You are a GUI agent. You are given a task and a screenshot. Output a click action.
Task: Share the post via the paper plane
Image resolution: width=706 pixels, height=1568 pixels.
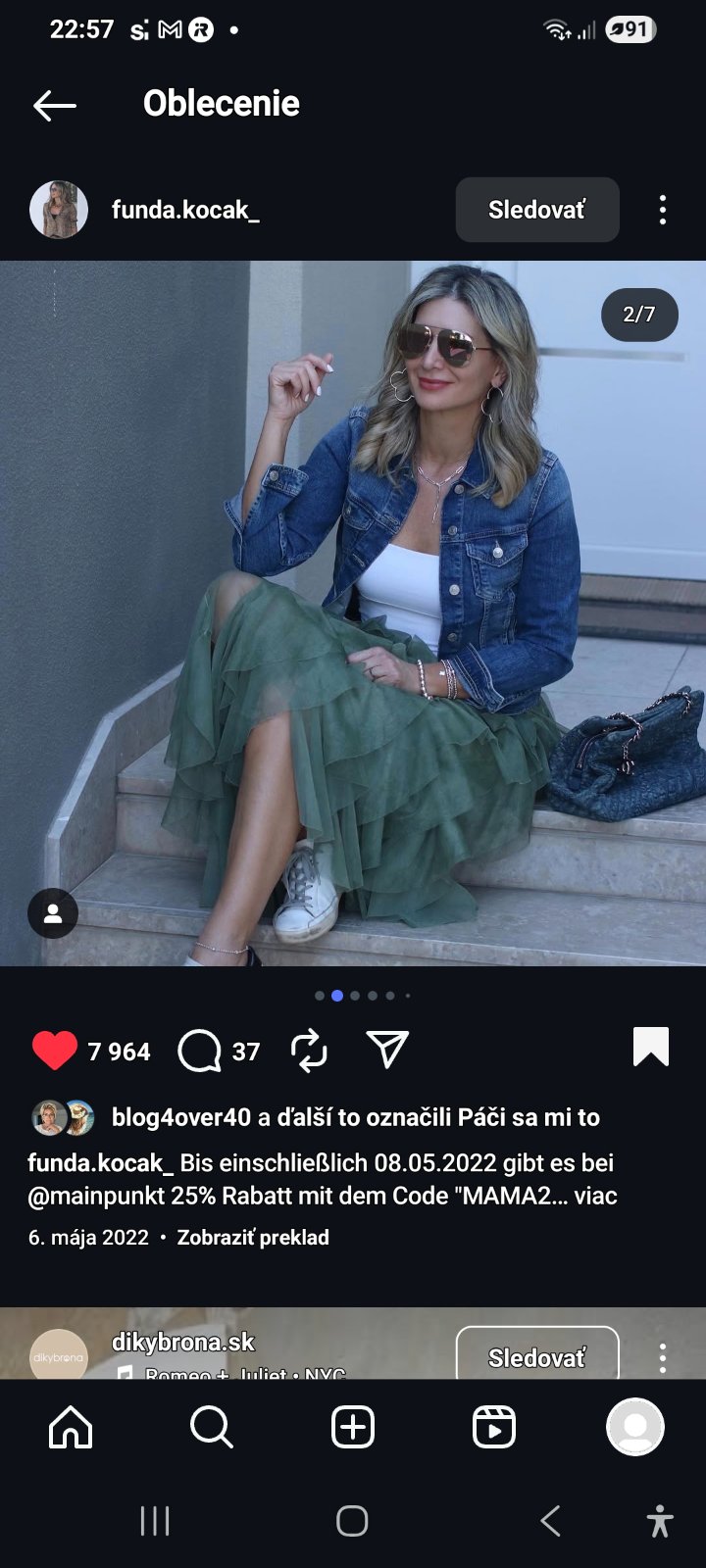pyautogui.click(x=387, y=1049)
